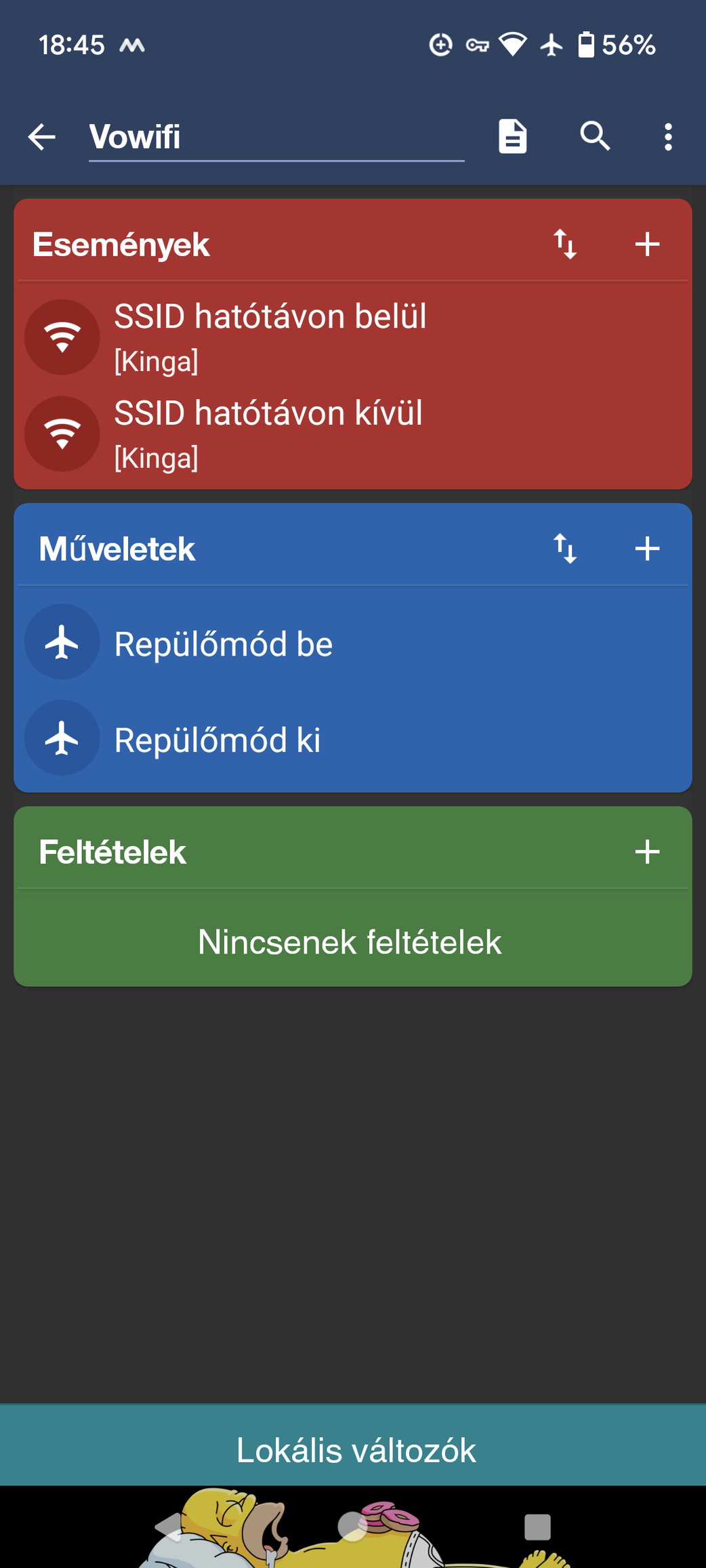Tap the search magnifier icon
706x1568 pixels.
pyautogui.click(x=596, y=137)
